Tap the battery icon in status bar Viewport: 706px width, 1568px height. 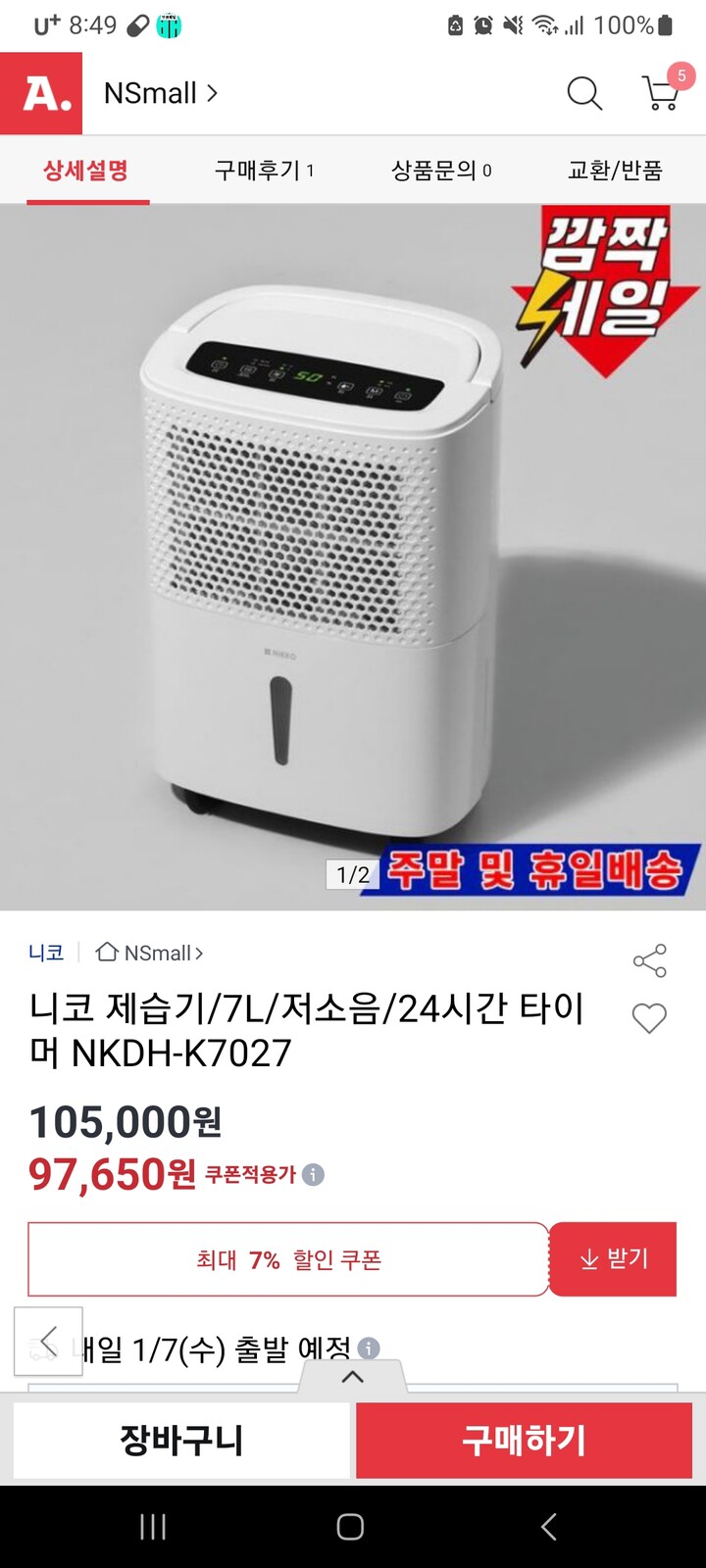[x=664, y=24]
